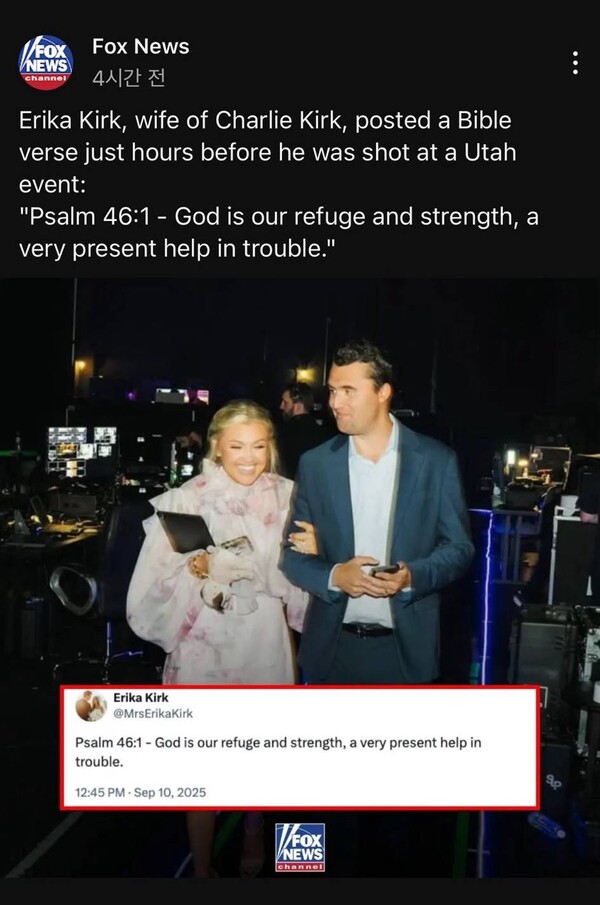Viewport: 600px width, 905px height.
Task: Open the Fox News channel name
Action: click(x=140, y=46)
